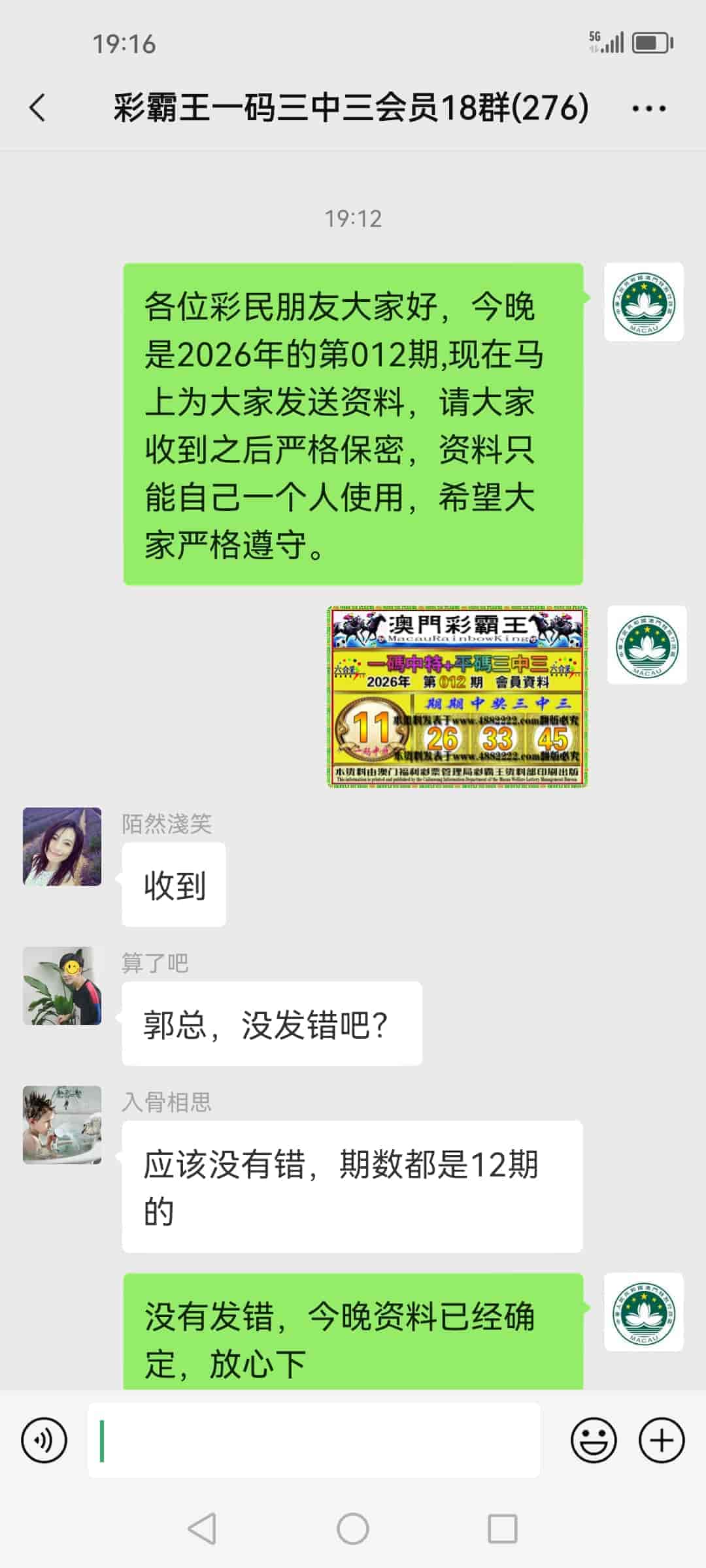Tap the system home button
Screen dimensions: 706x1568
353,1529
